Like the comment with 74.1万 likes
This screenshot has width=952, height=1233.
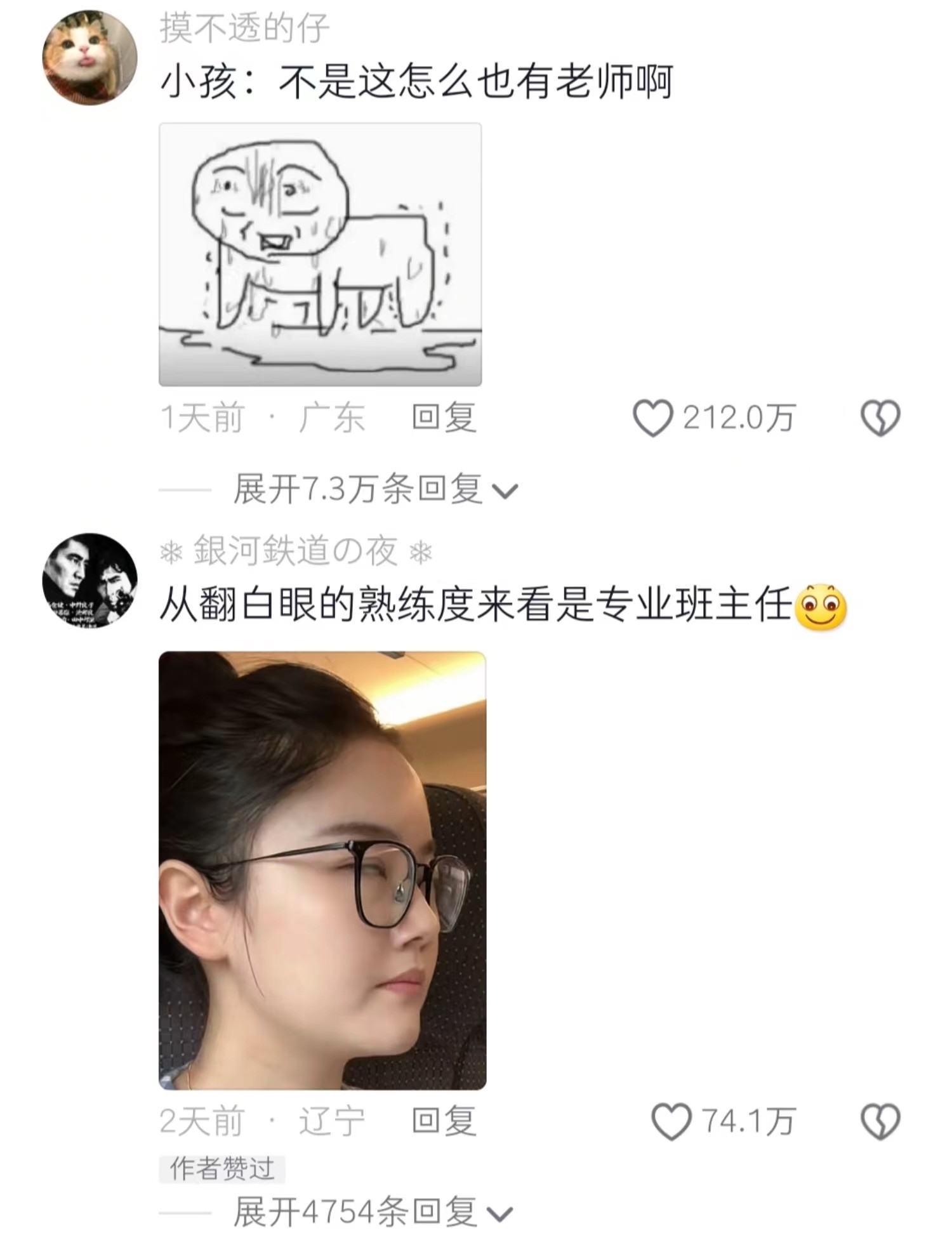671,1121
